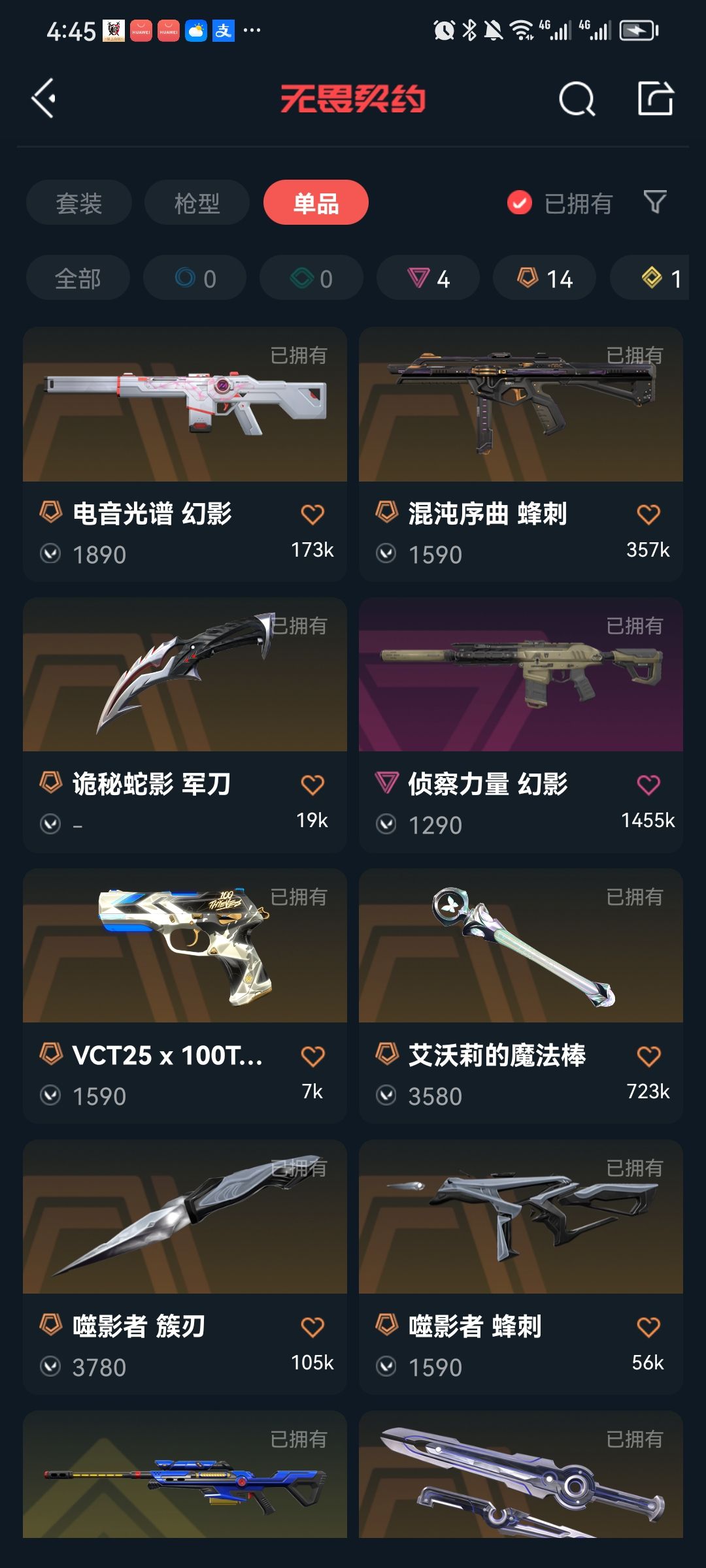The image size is (706, 1568).
Task: Switch to the 套装 tab
Action: (x=78, y=203)
